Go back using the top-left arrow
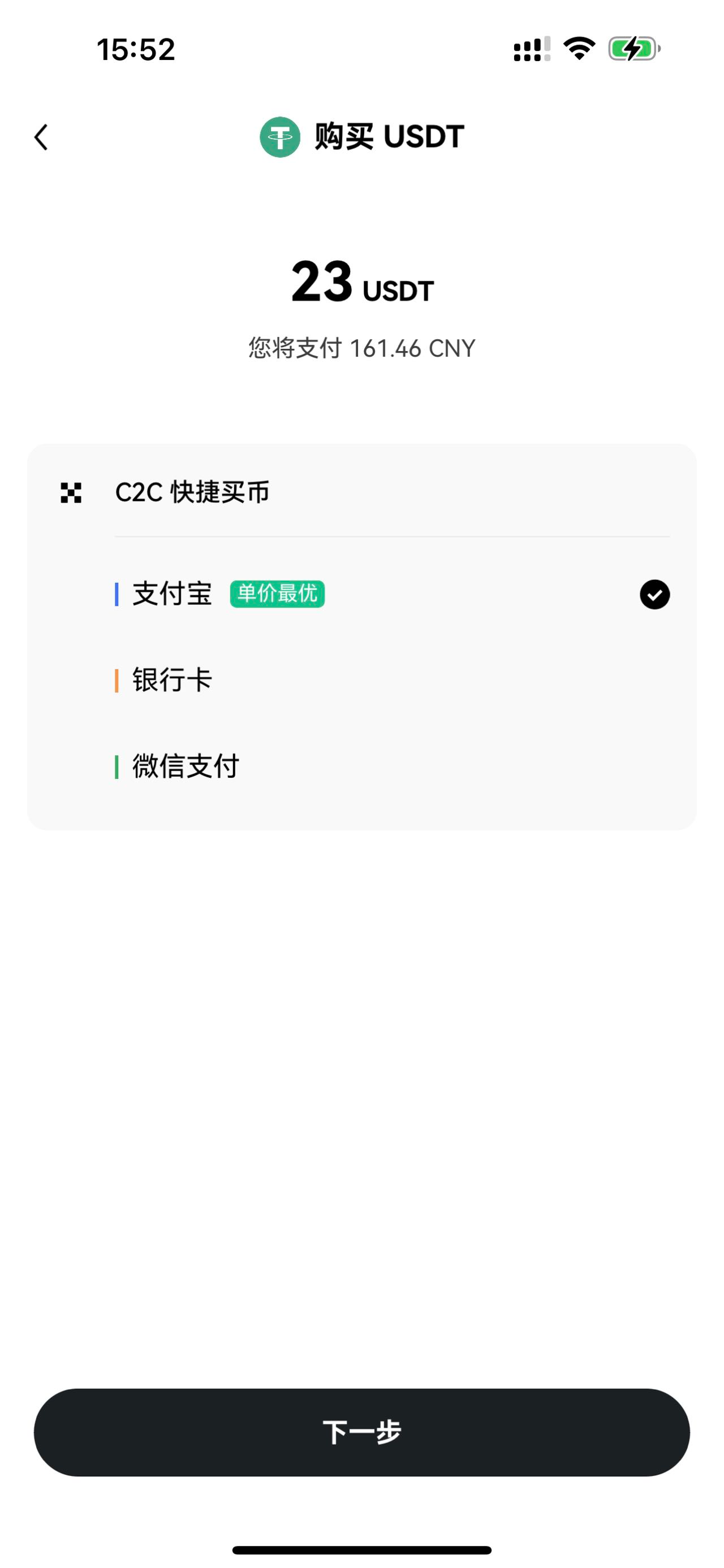The image size is (724, 1568). coord(41,137)
